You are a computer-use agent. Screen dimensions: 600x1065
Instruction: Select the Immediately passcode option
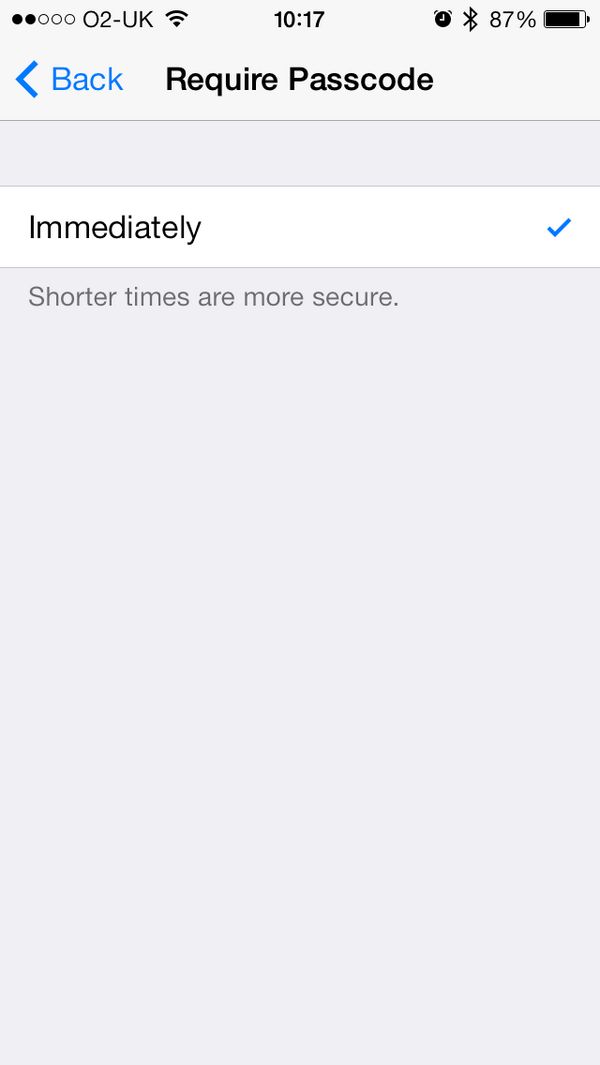(x=299, y=227)
